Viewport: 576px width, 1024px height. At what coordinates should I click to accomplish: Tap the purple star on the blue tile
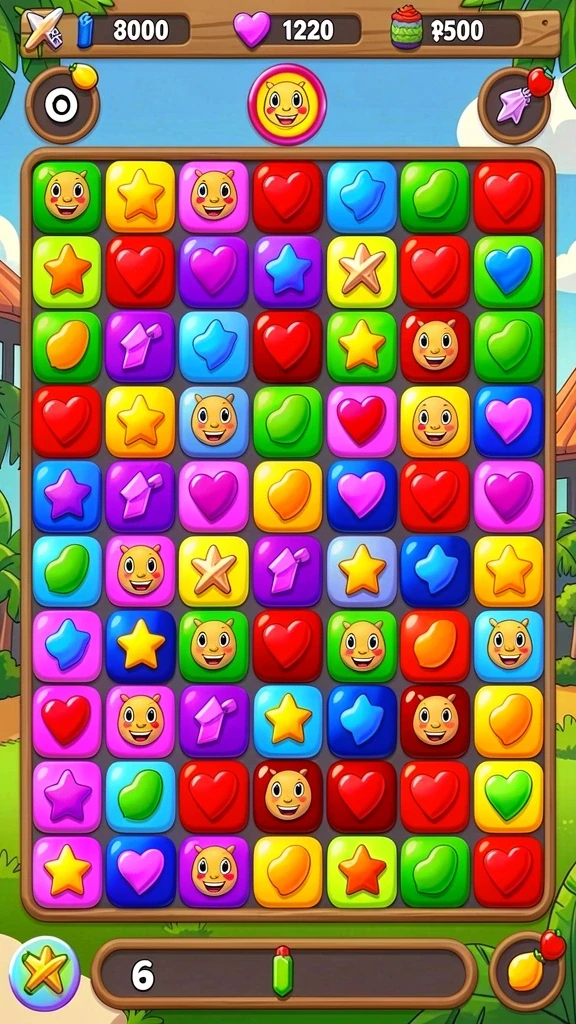click(67, 496)
